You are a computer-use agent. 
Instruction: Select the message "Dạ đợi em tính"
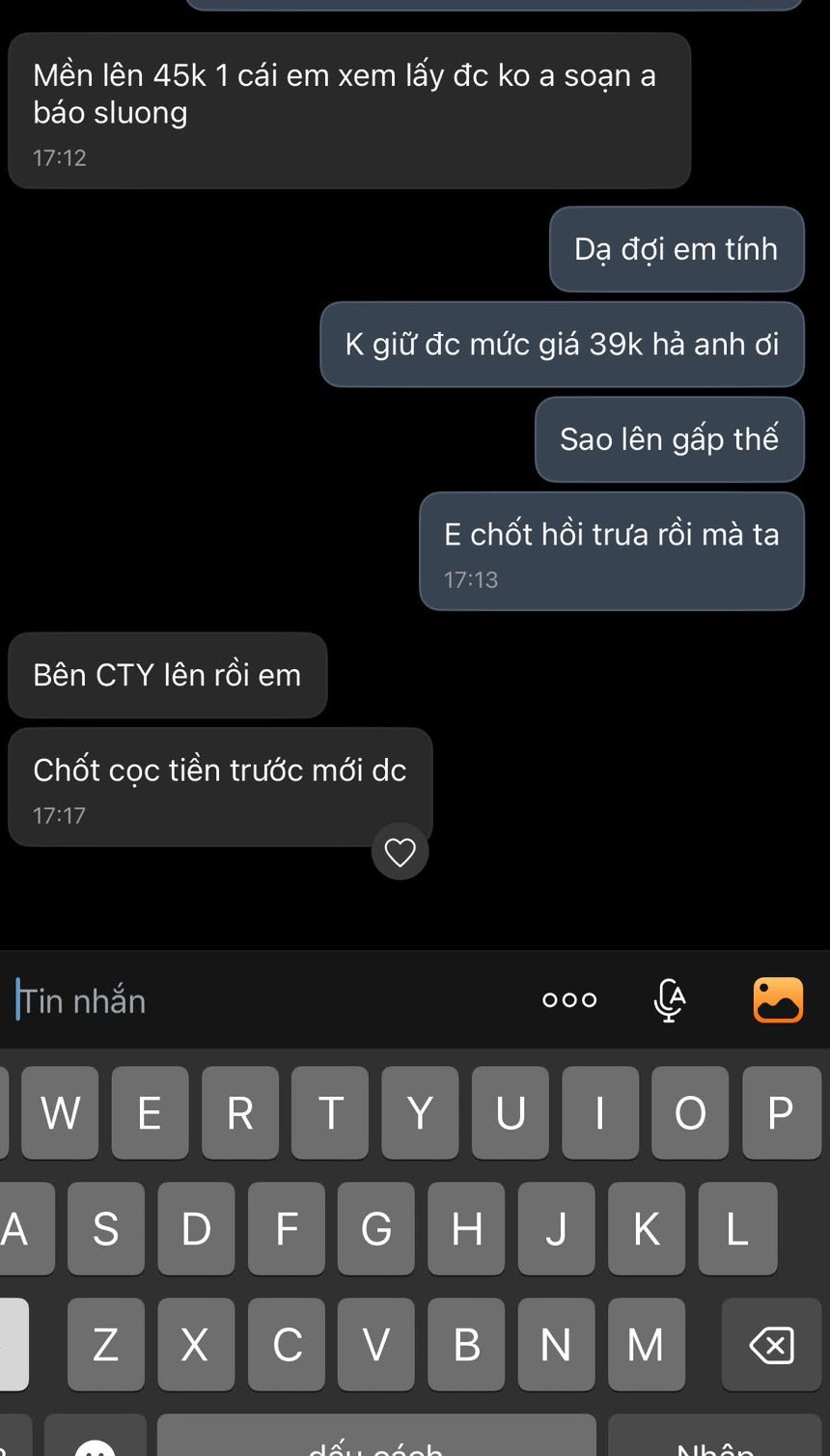tap(676, 249)
